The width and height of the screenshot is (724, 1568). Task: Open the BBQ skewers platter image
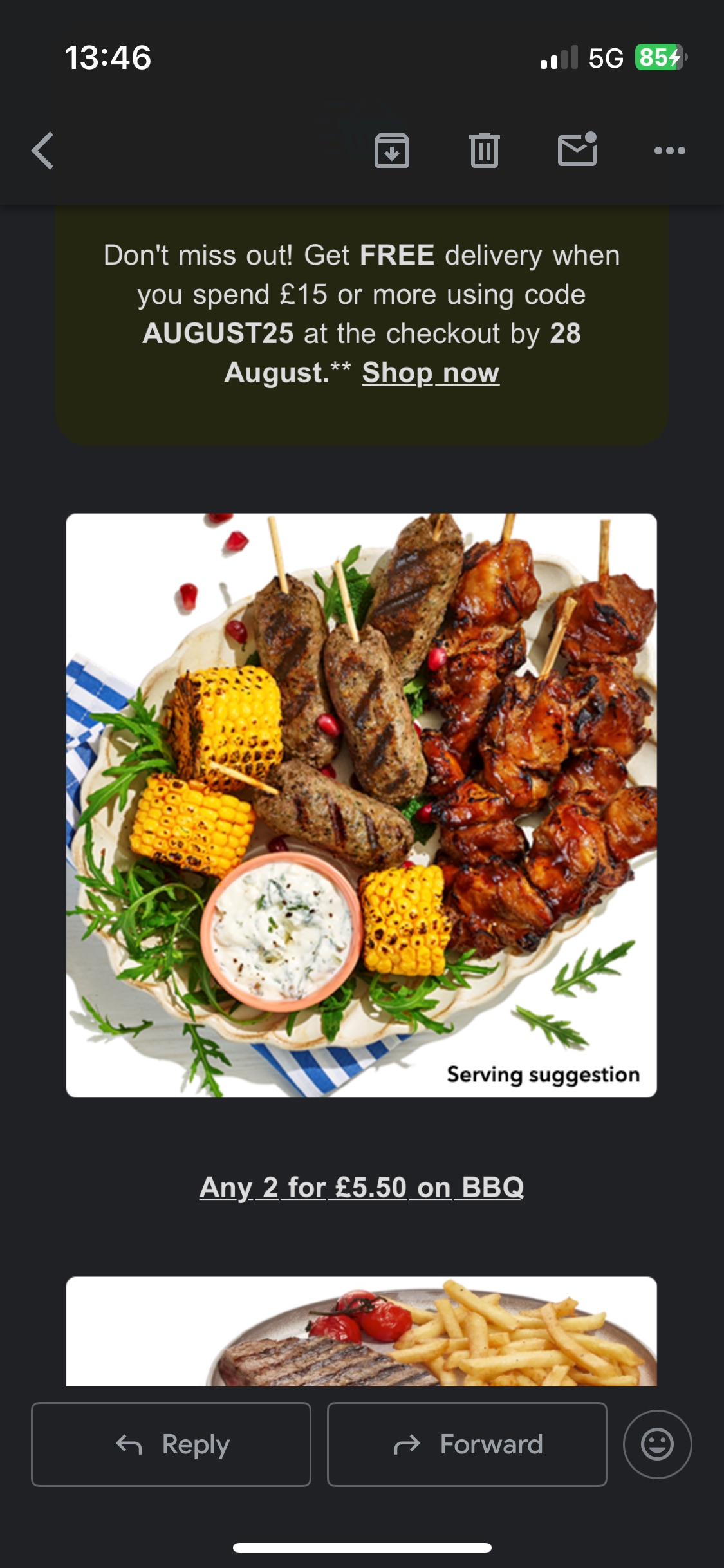pyautogui.click(x=361, y=805)
